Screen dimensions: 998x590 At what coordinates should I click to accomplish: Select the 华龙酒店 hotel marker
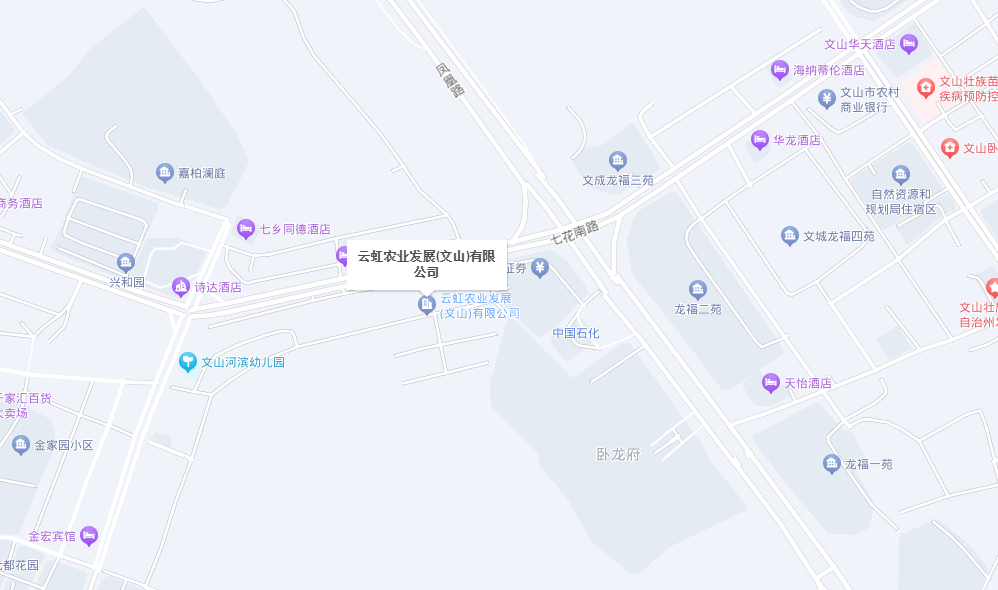[x=760, y=140]
